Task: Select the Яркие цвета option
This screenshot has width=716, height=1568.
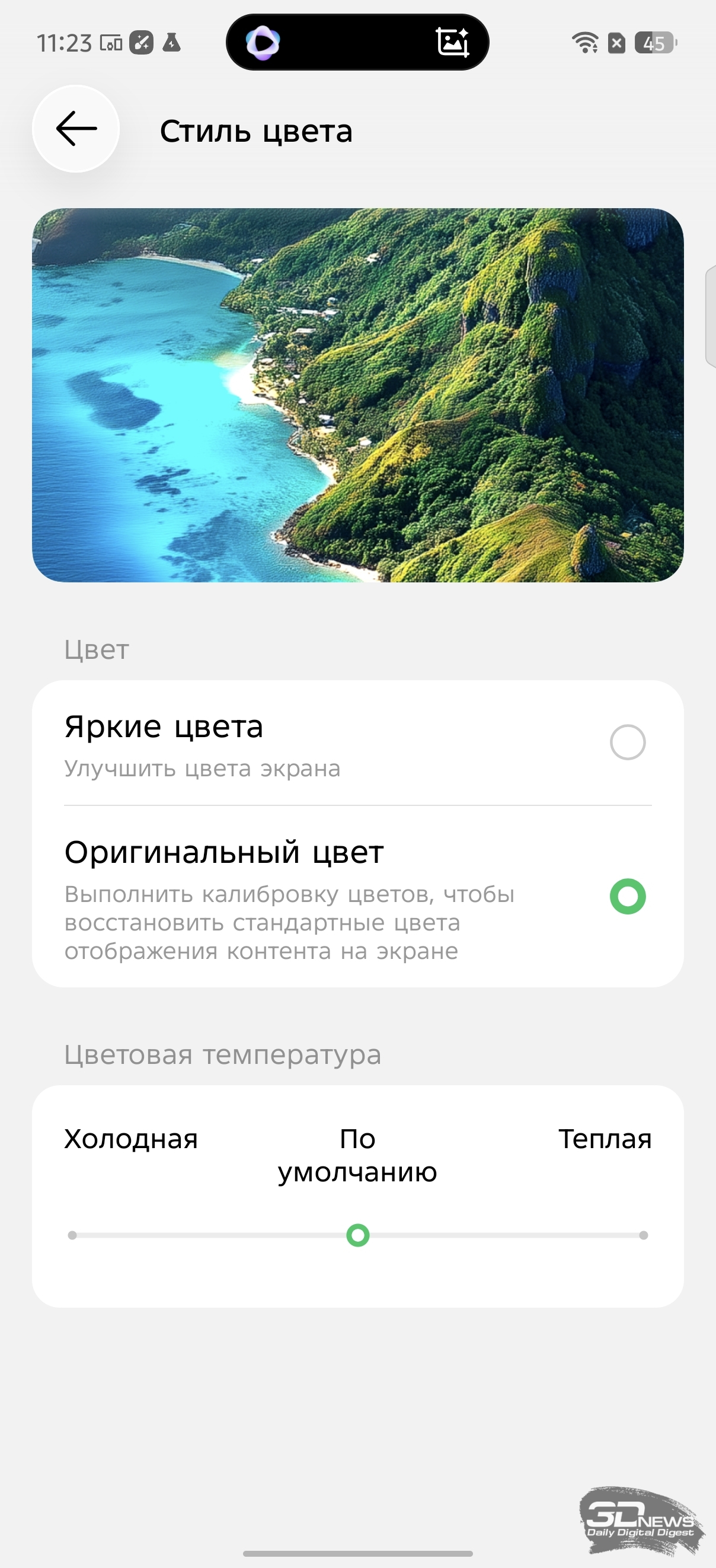Action: [627, 742]
